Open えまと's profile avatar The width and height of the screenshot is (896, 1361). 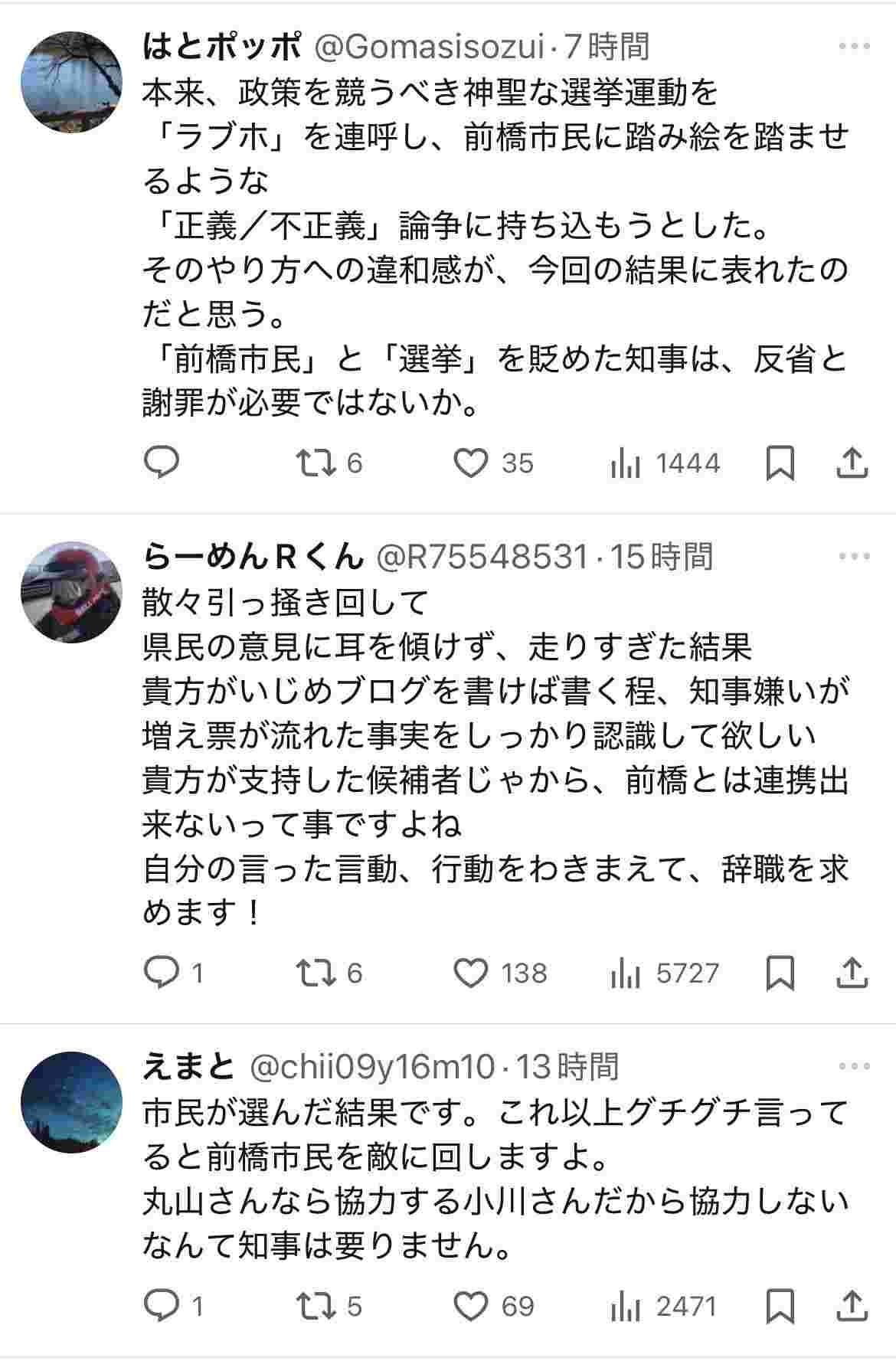[71, 1101]
